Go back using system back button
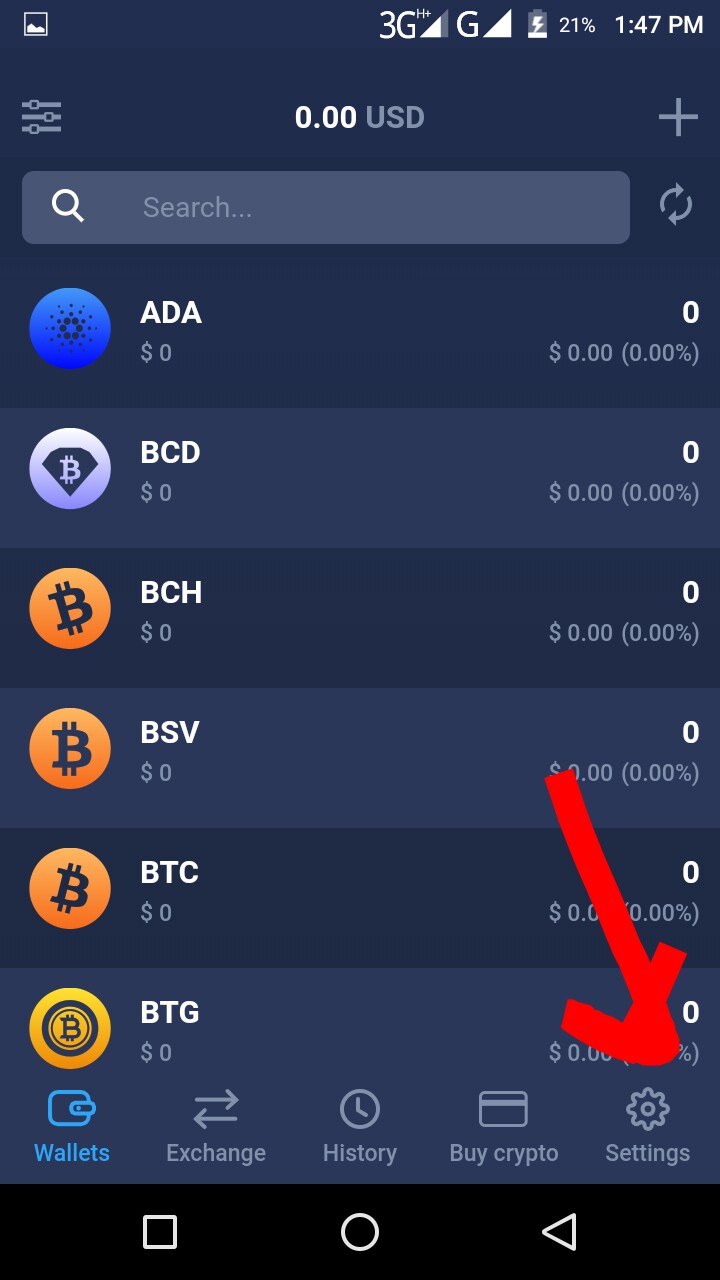Viewport: 720px width, 1280px height. (560, 1232)
